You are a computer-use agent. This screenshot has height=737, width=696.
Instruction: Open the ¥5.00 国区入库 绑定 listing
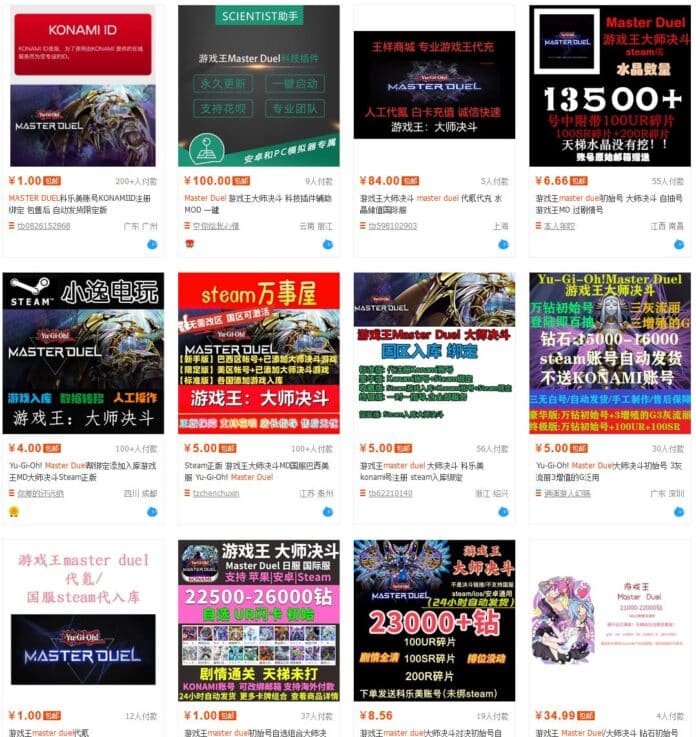coord(434,340)
